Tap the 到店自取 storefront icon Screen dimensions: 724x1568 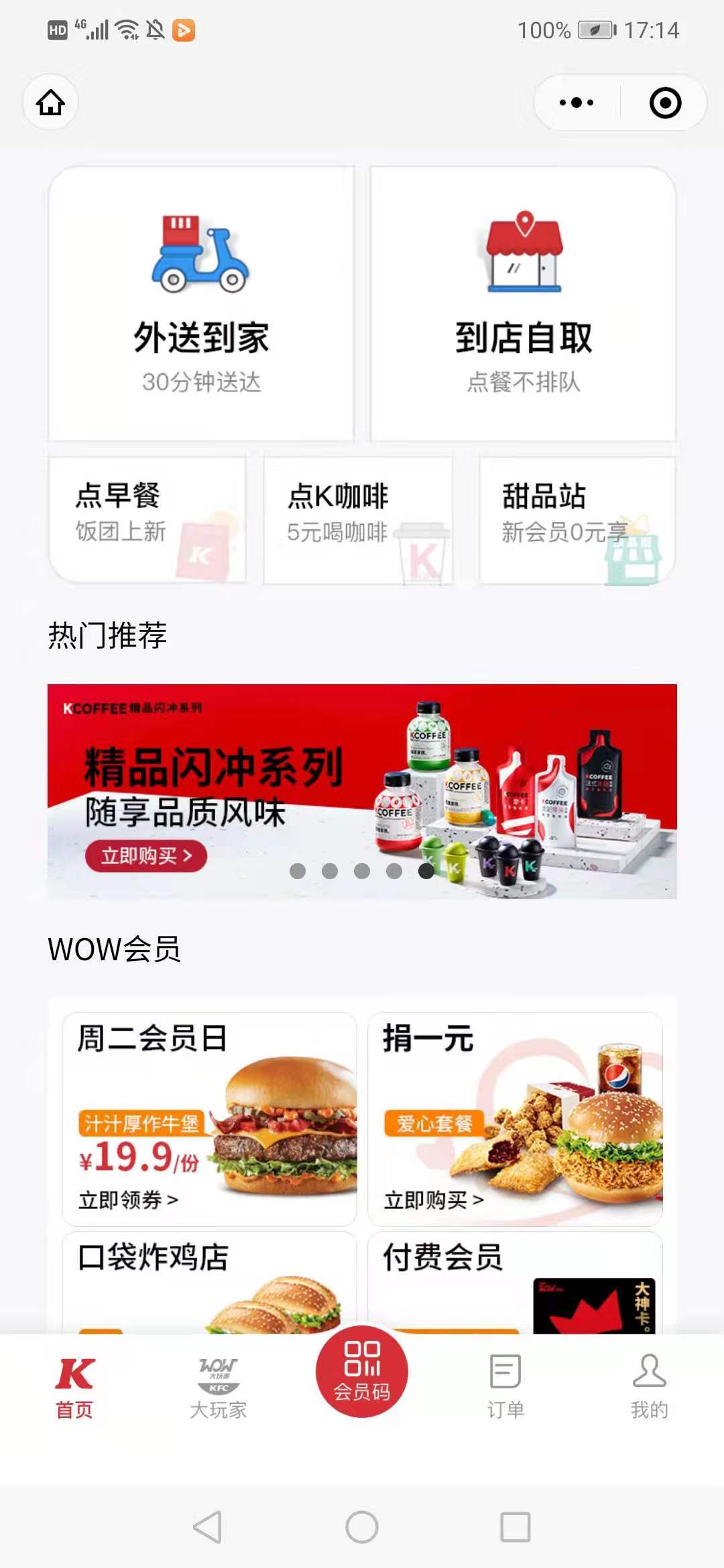(x=523, y=251)
